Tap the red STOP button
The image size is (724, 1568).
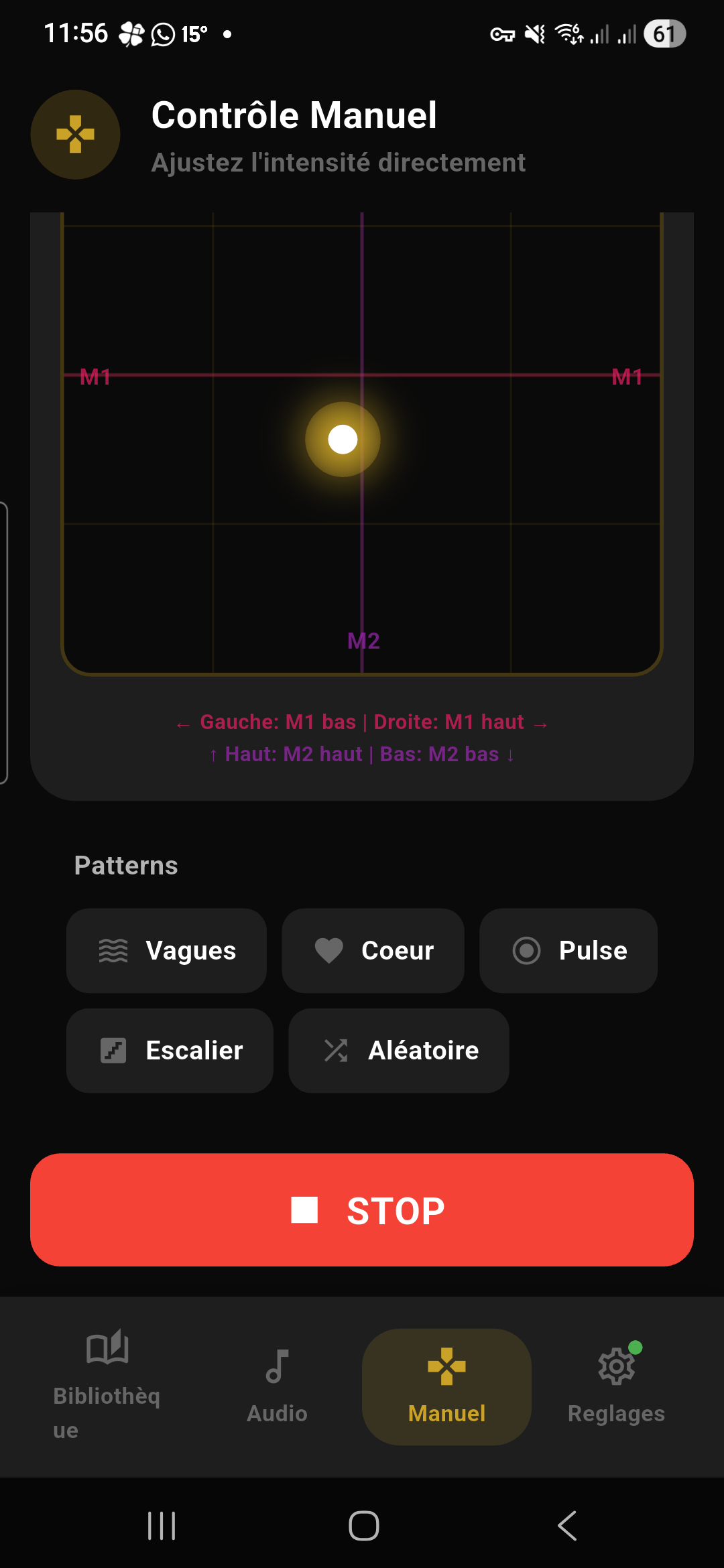point(362,1210)
